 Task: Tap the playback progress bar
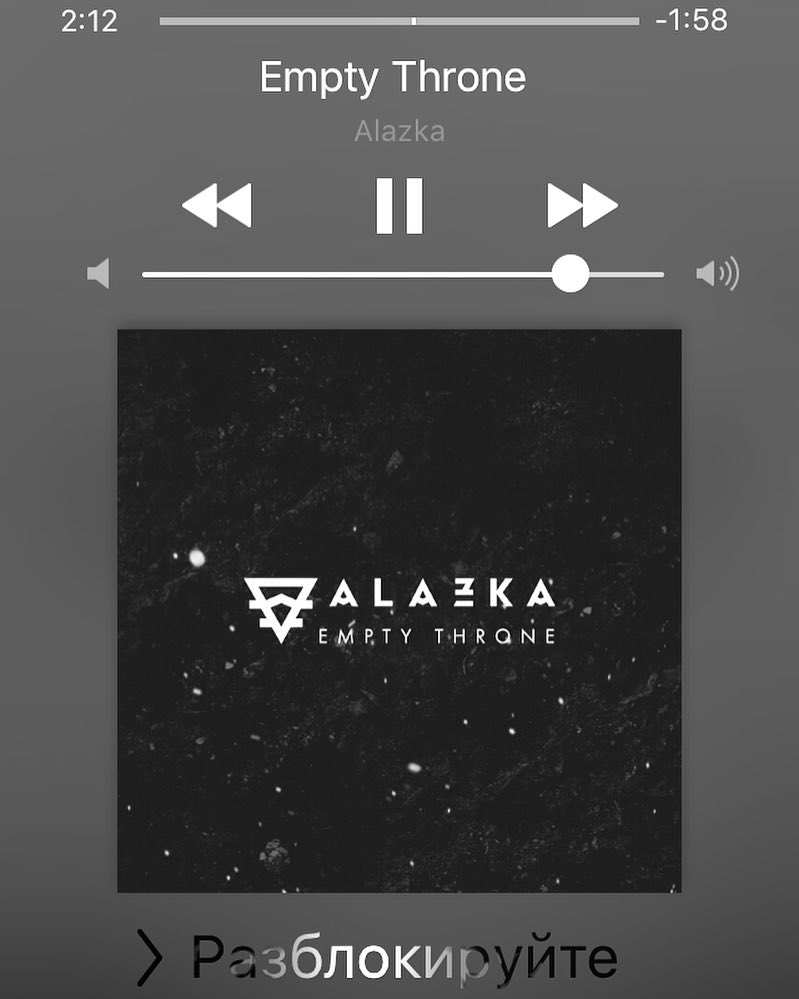pos(400,21)
